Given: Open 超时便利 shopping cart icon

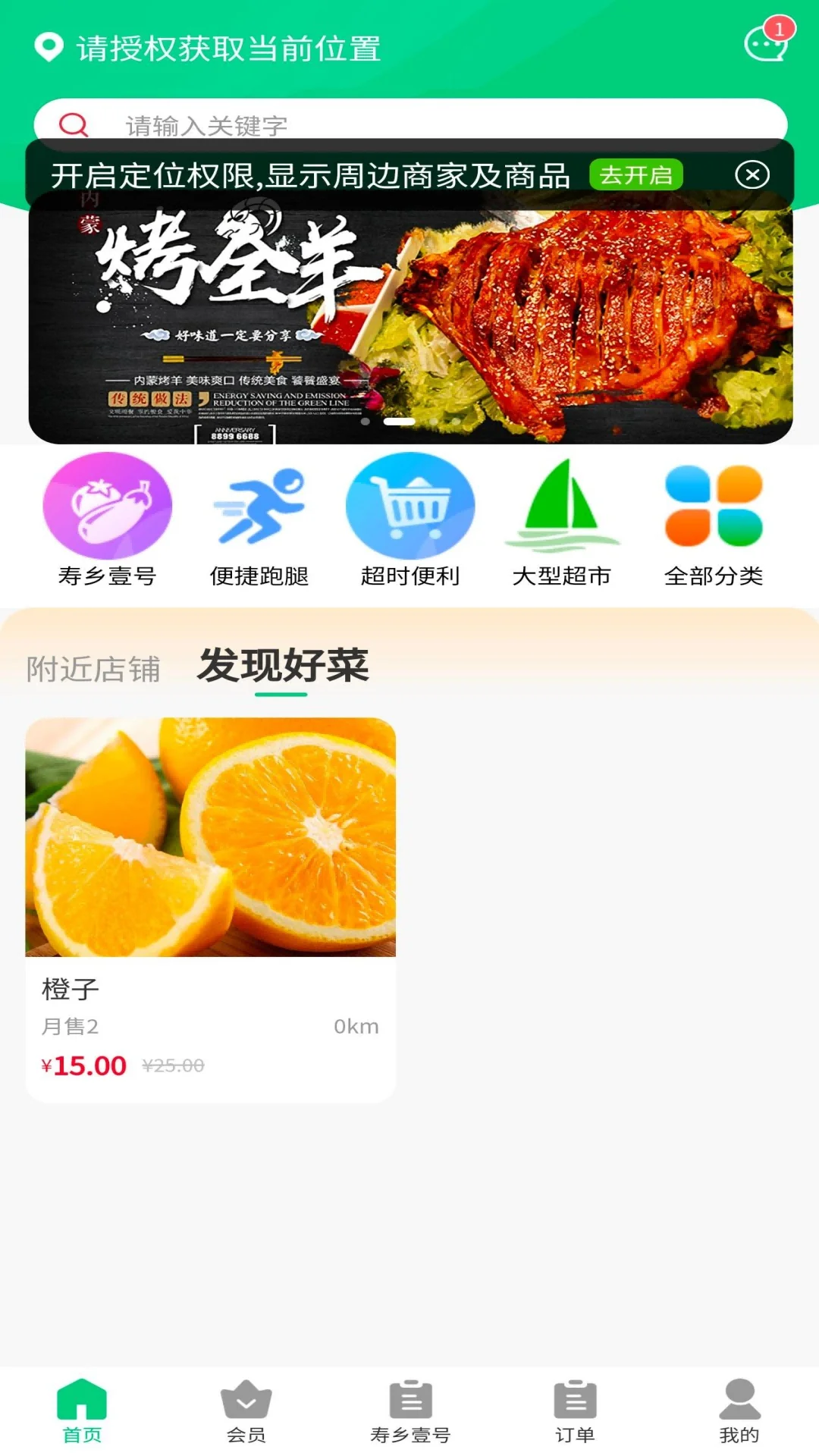Looking at the screenshot, I should 409,505.
